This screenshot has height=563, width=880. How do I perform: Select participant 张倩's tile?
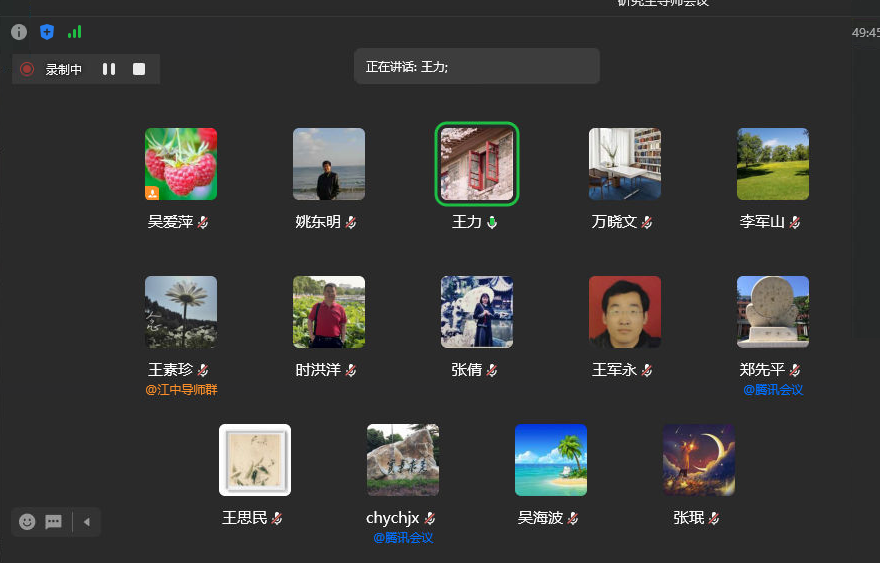click(x=477, y=312)
